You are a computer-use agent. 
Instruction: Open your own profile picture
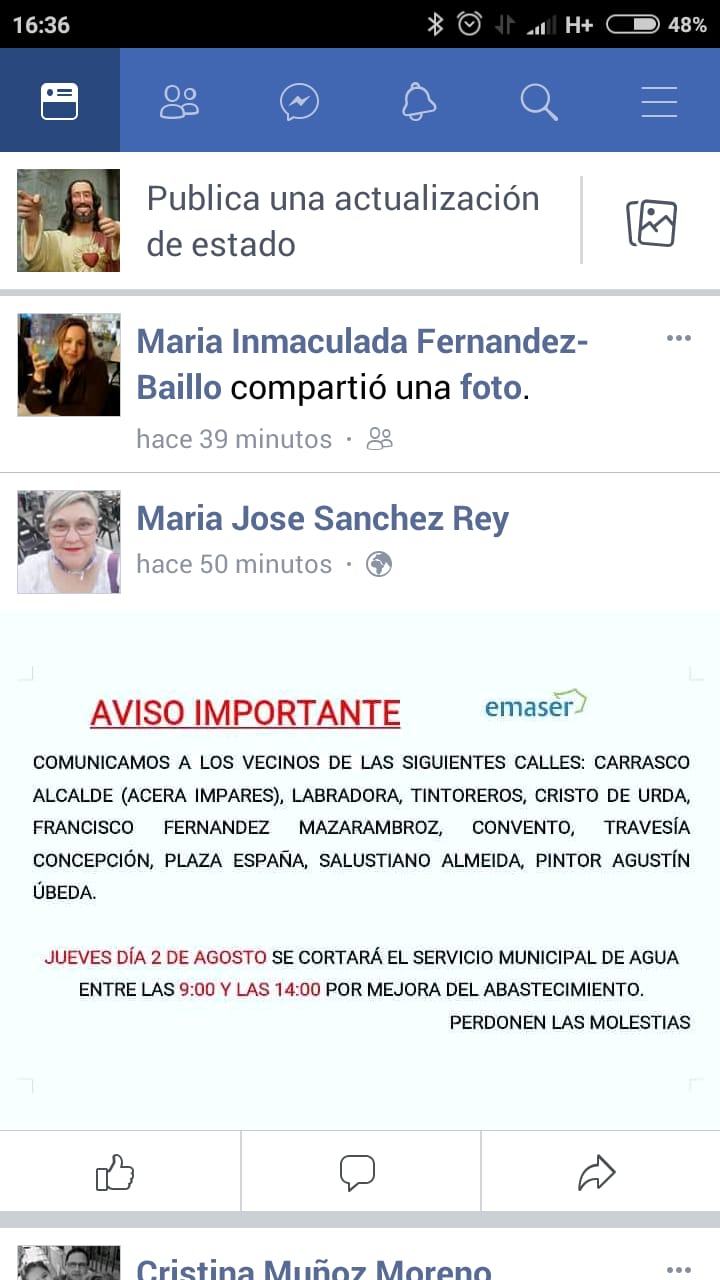(x=69, y=221)
